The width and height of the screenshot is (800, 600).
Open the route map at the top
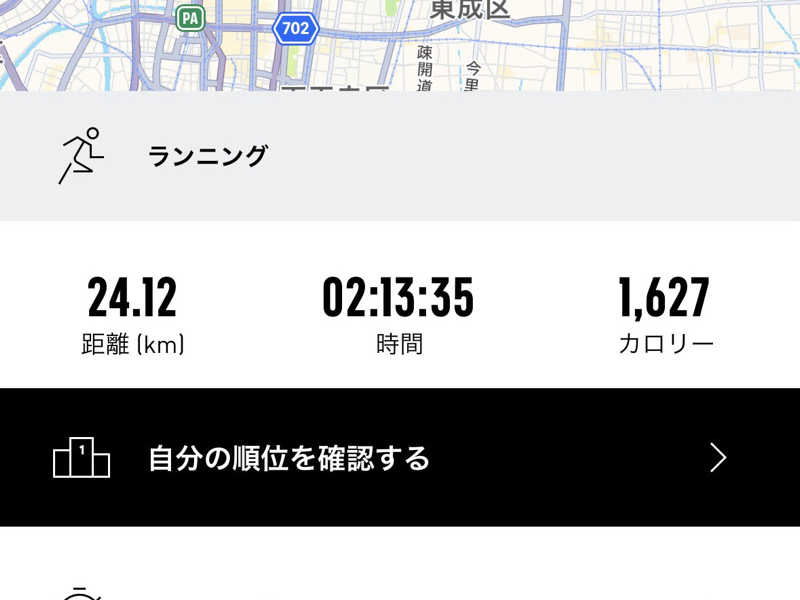[400, 45]
